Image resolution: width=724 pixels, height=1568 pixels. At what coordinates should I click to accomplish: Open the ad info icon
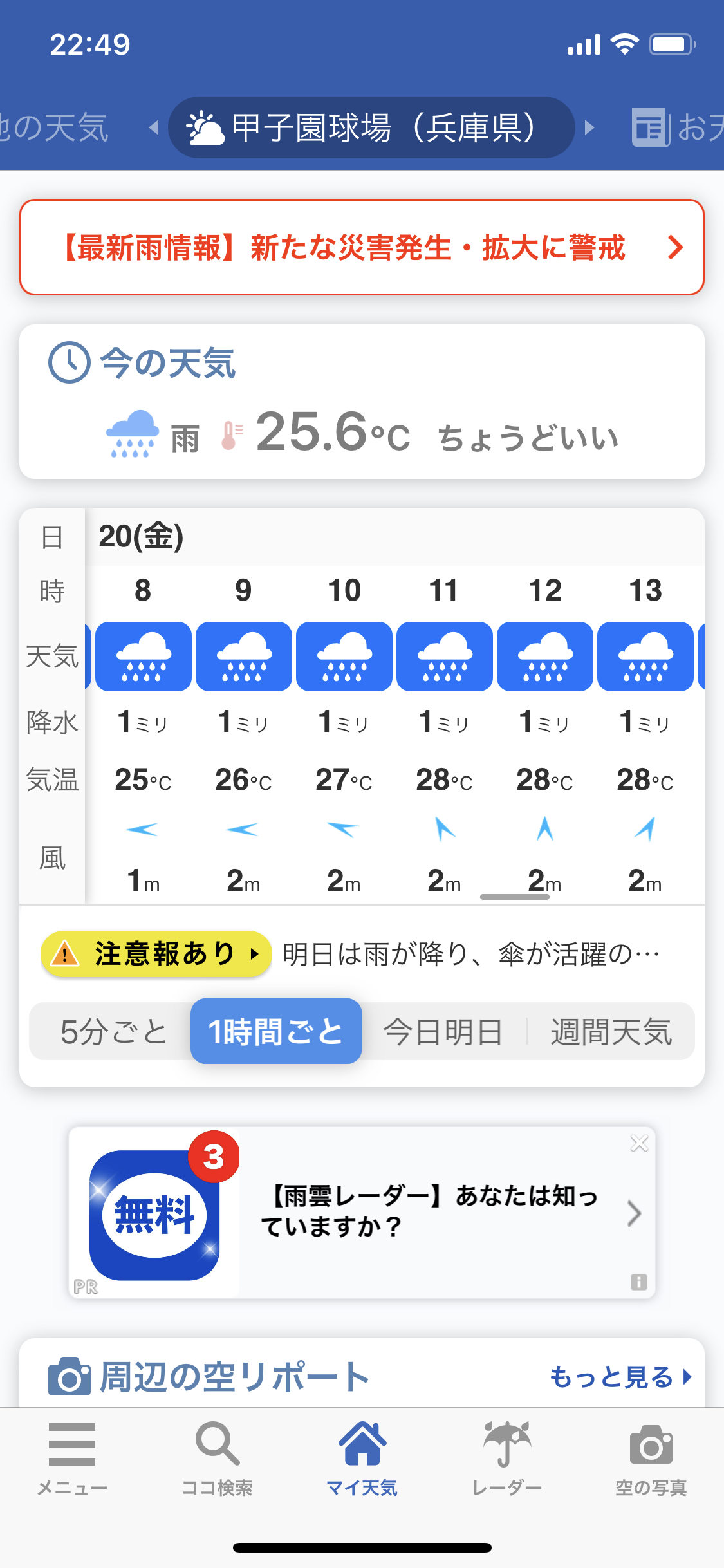(638, 1282)
